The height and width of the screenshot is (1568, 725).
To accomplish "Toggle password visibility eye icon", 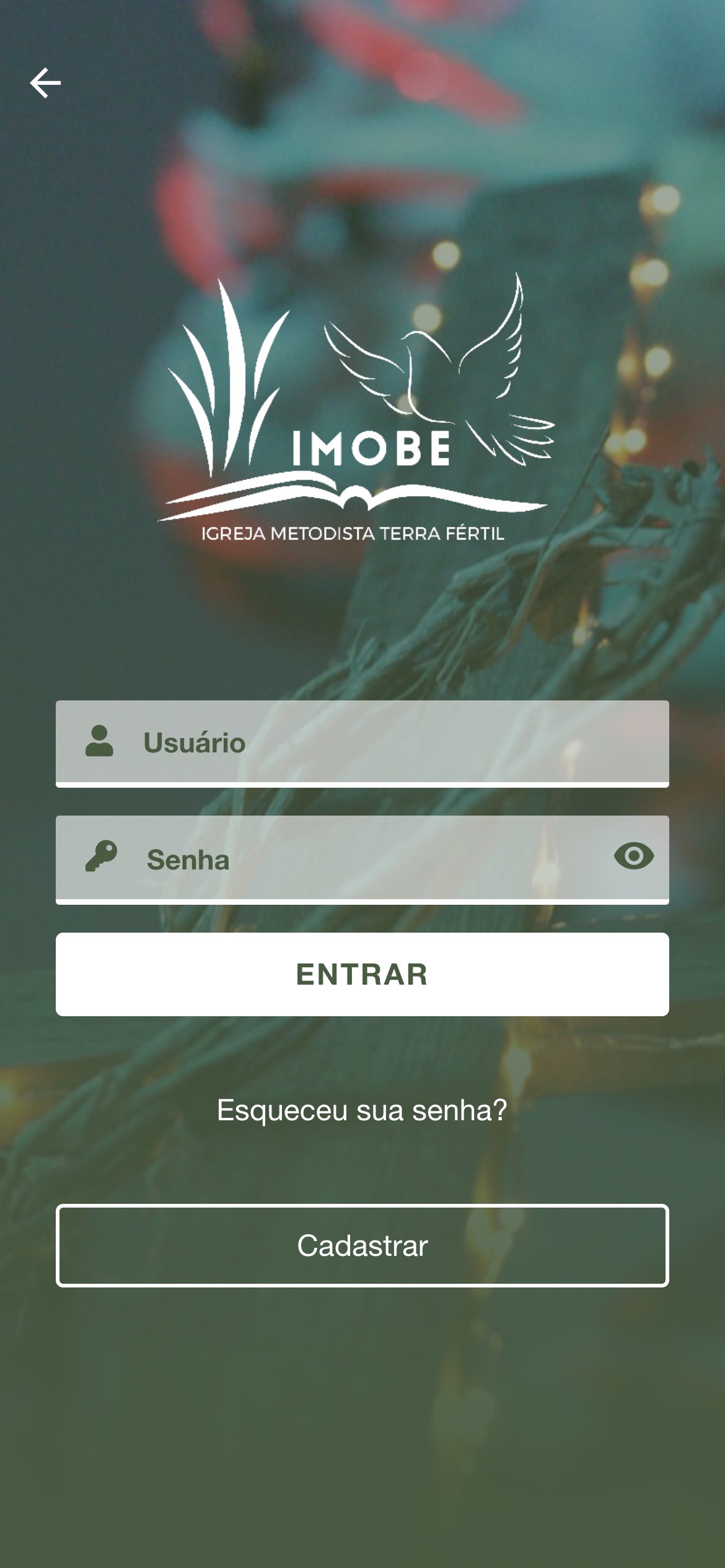I will [633, 856].
